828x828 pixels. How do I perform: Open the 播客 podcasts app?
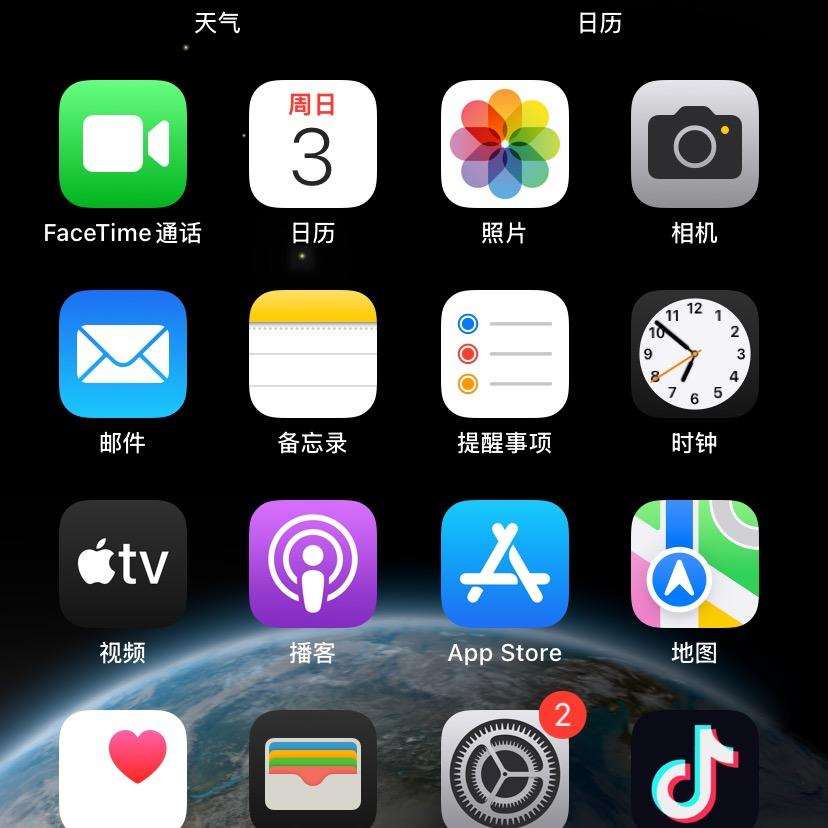click(313, 564)
